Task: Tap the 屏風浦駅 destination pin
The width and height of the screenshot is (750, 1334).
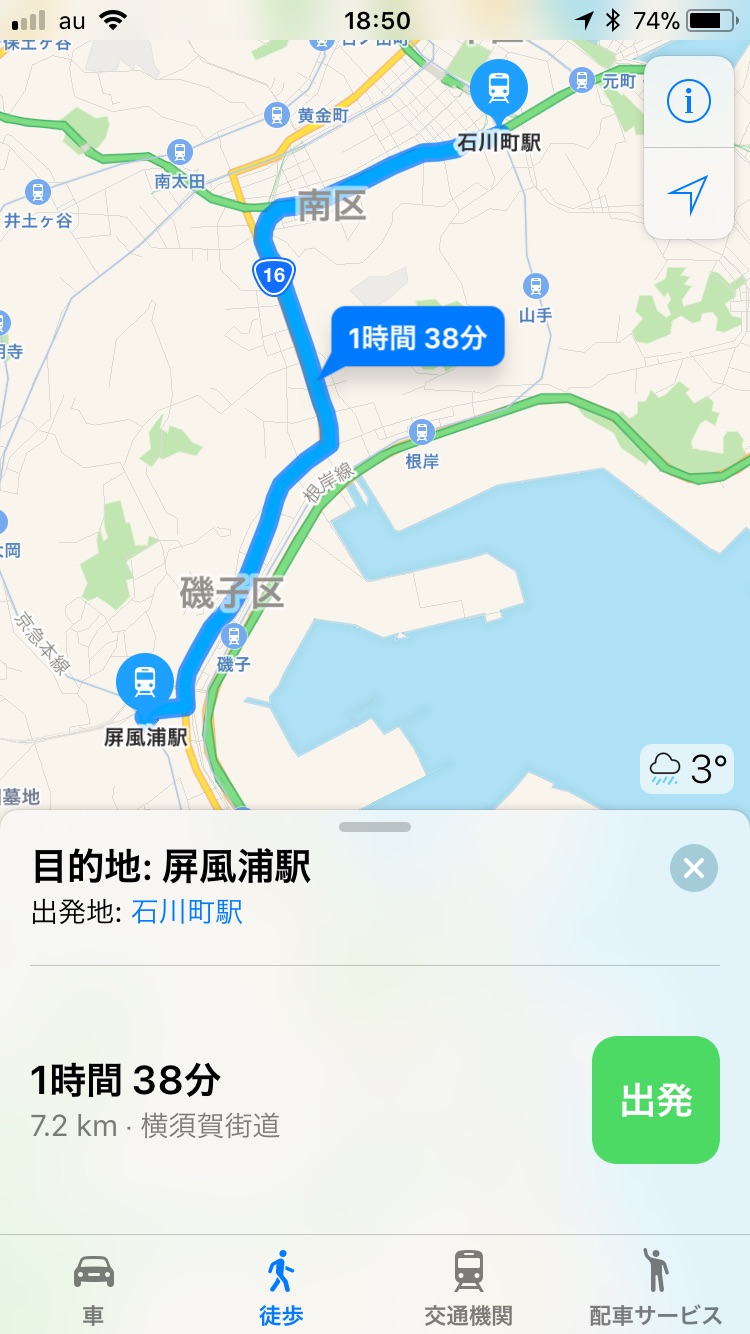Action: tap(145, 682)
